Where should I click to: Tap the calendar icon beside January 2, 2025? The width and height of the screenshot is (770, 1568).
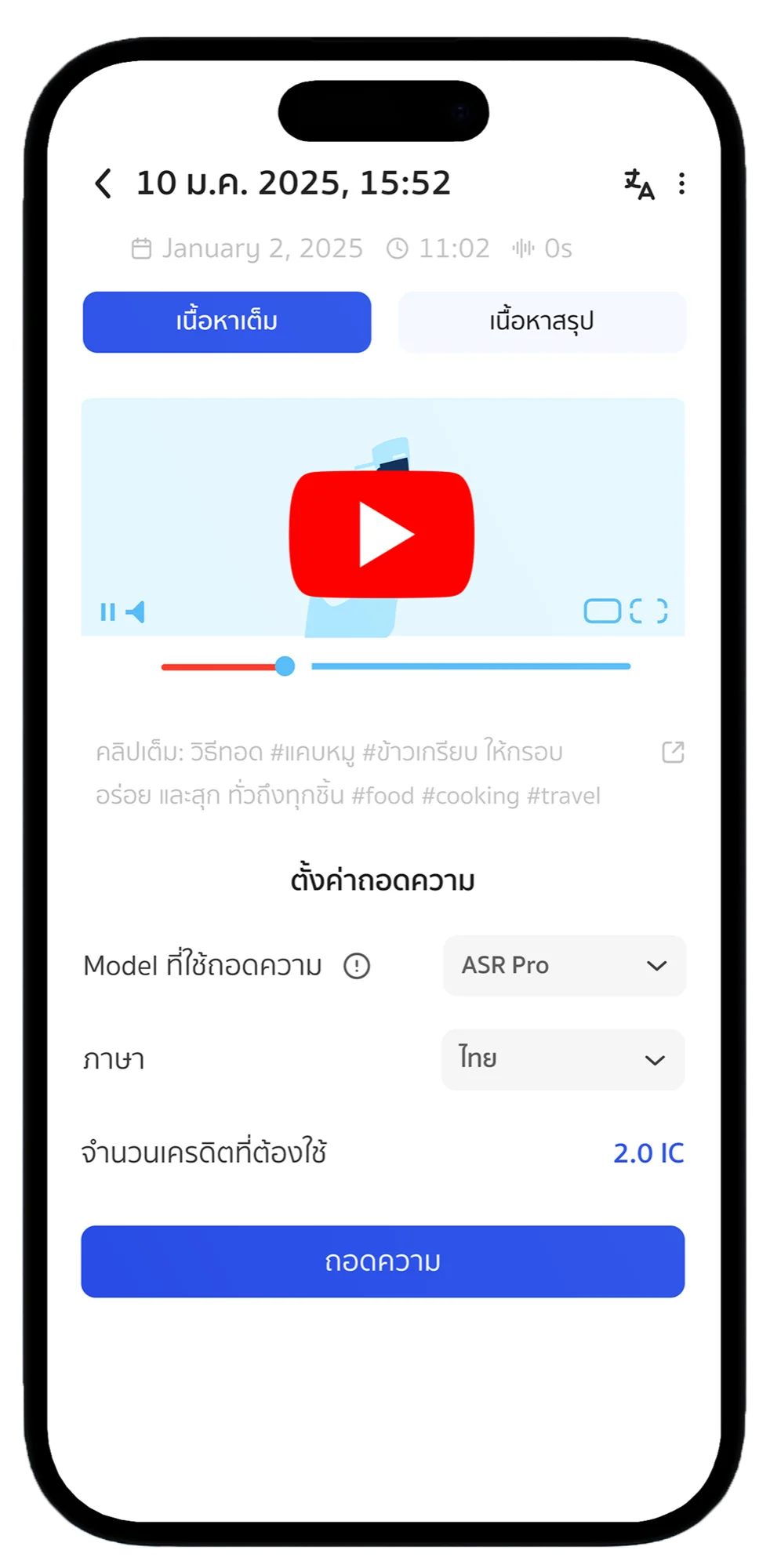click(142, 248)
